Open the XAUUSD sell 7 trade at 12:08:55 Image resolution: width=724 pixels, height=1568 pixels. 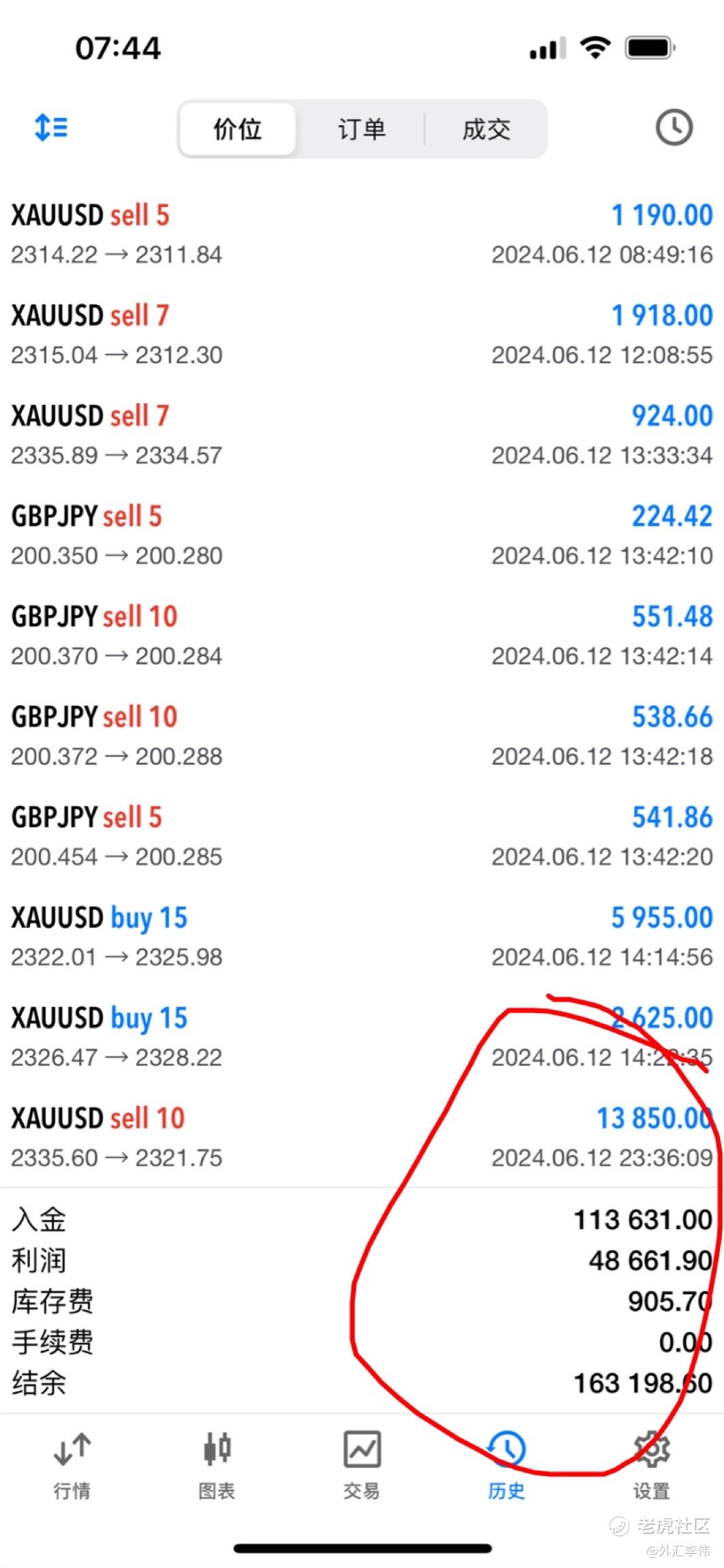tap(362, 334)
